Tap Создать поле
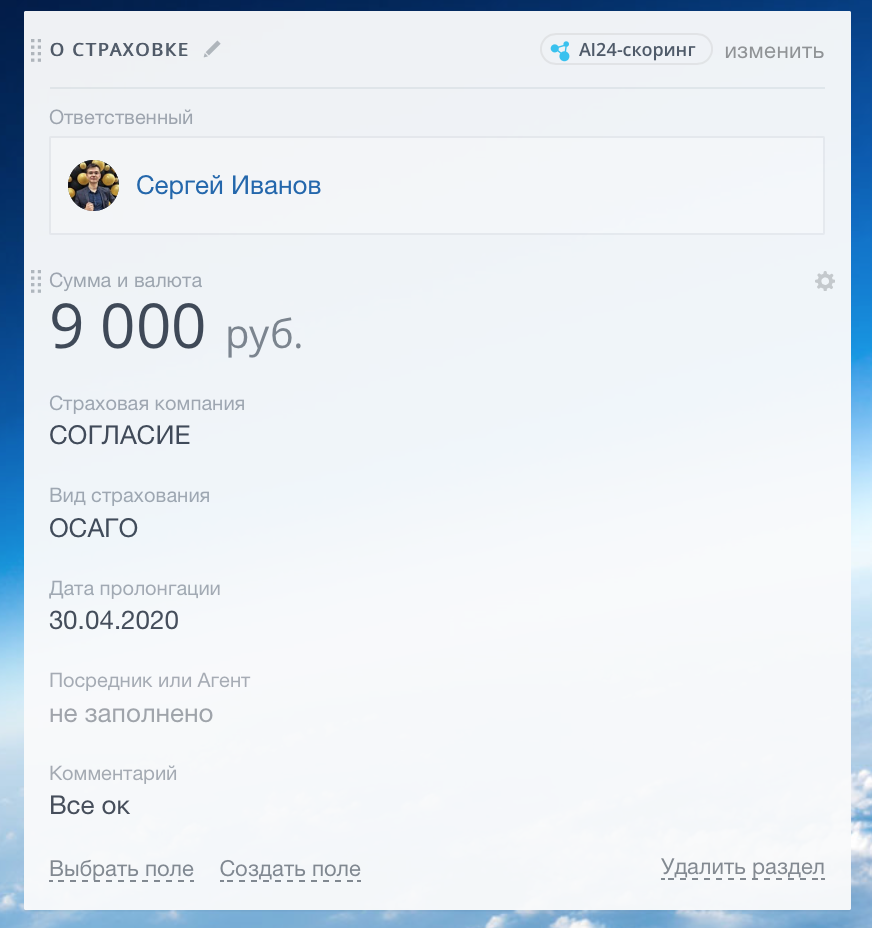The image size is (872, 928). coord(290,869)
